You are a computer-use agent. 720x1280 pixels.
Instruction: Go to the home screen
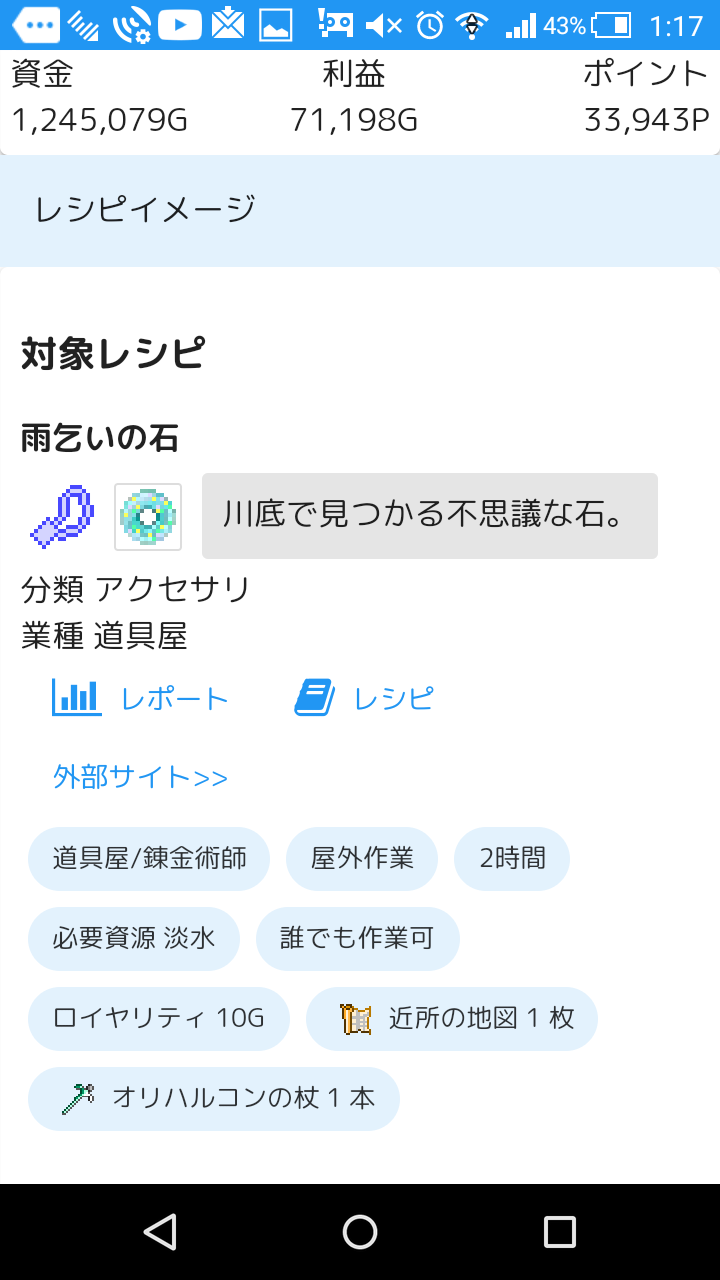pyautogui.click(x=360, y=1232)
